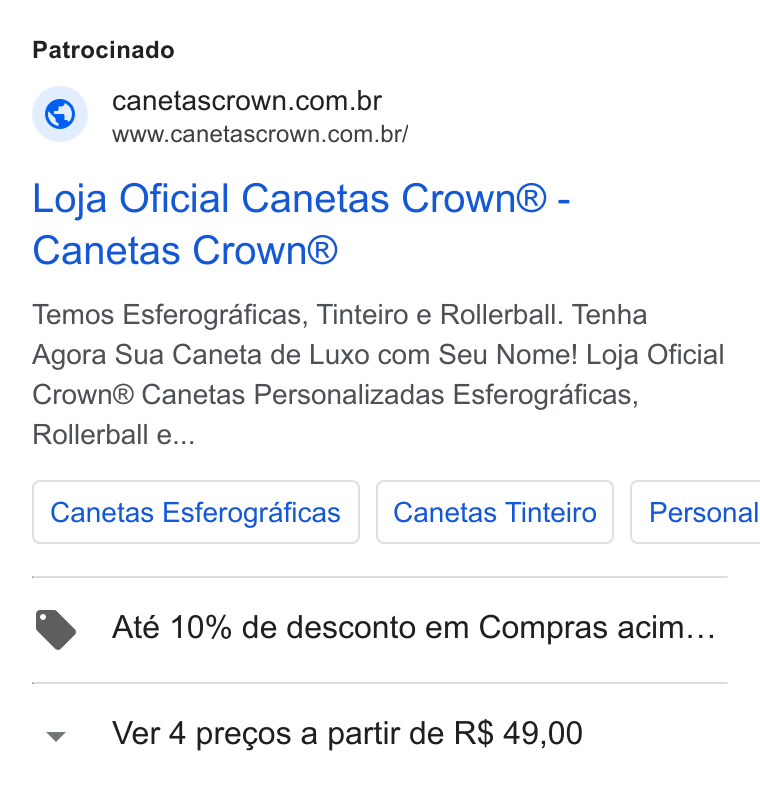The image size is (760, 788).
Task: Expand Ver 4 preços a partir de R$ 49,00
Action: pyautogui.click(x=380, y=734)
